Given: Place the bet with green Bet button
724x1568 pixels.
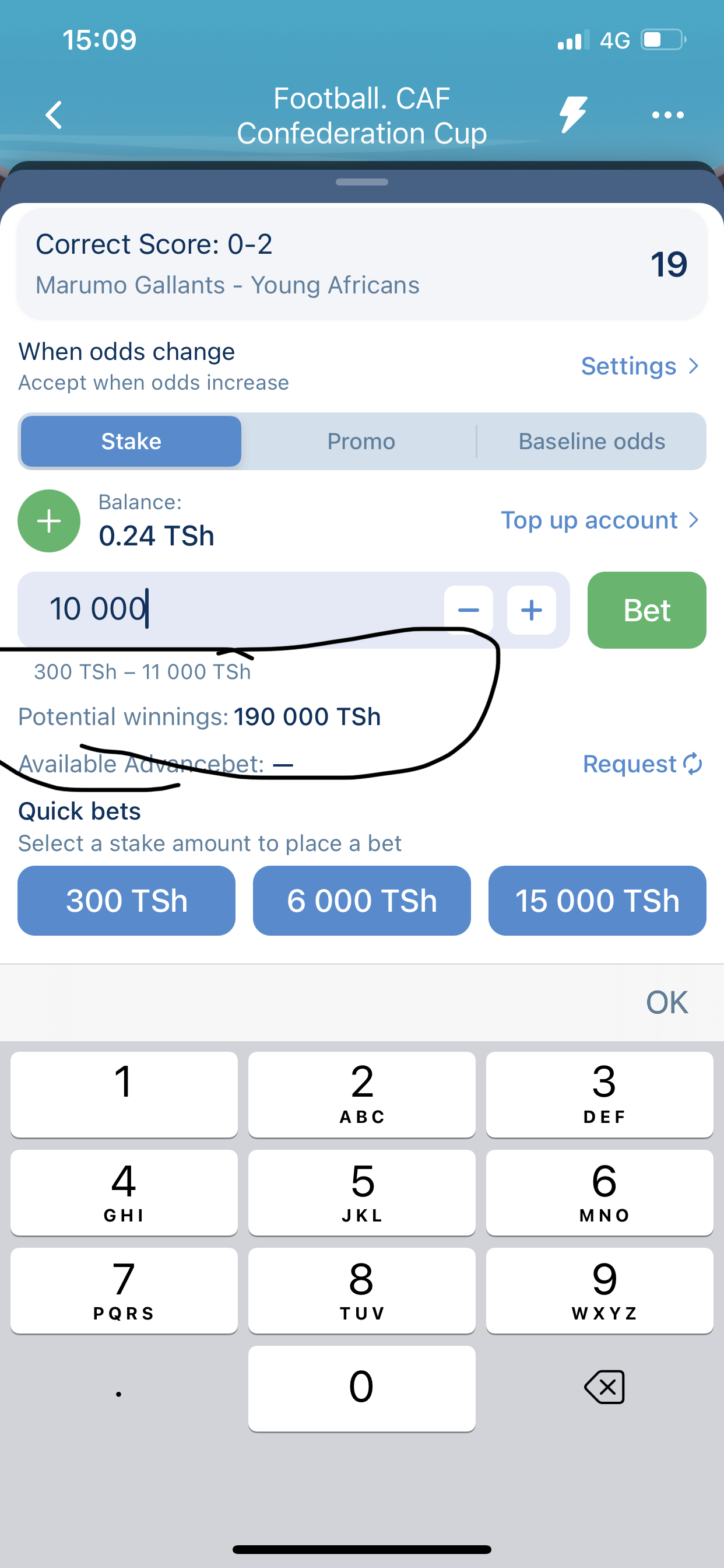Looking at the screenshot, I should [646, 610].
